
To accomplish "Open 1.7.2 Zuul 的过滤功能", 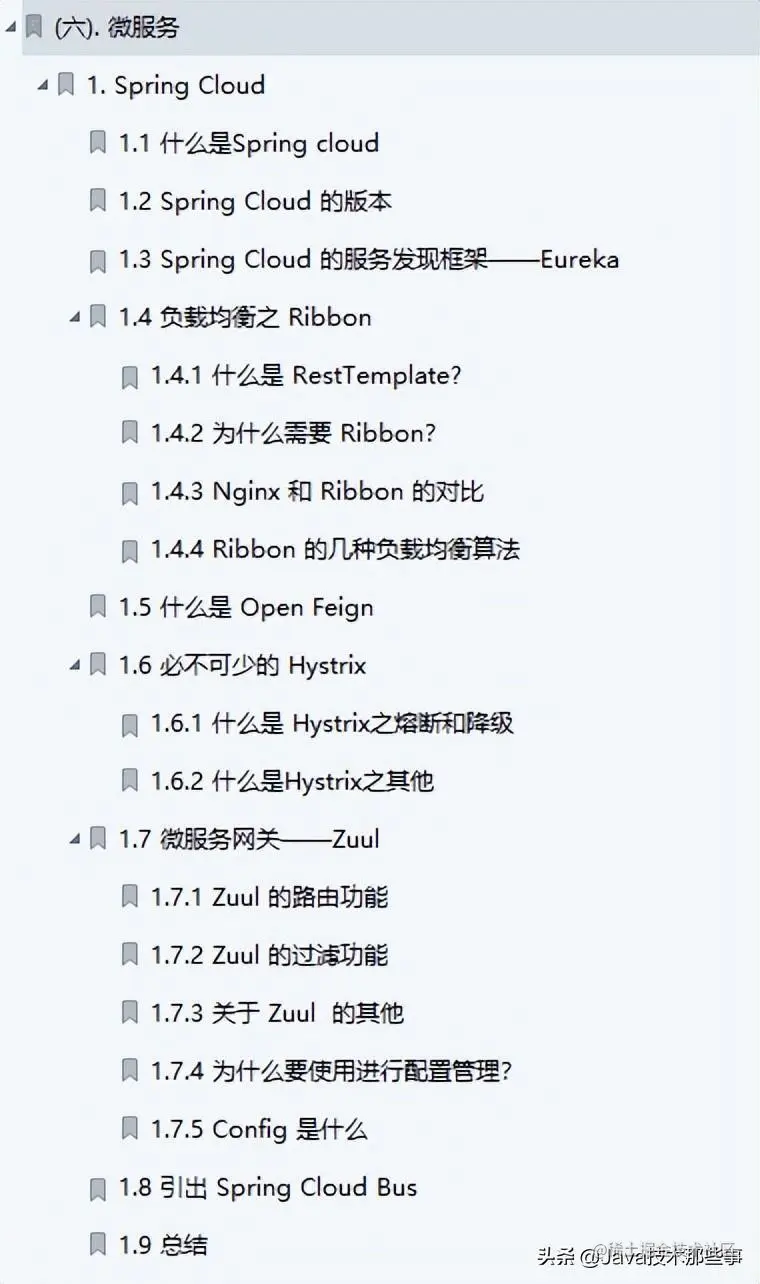I will pyautogui.click(x=269, y=955).
